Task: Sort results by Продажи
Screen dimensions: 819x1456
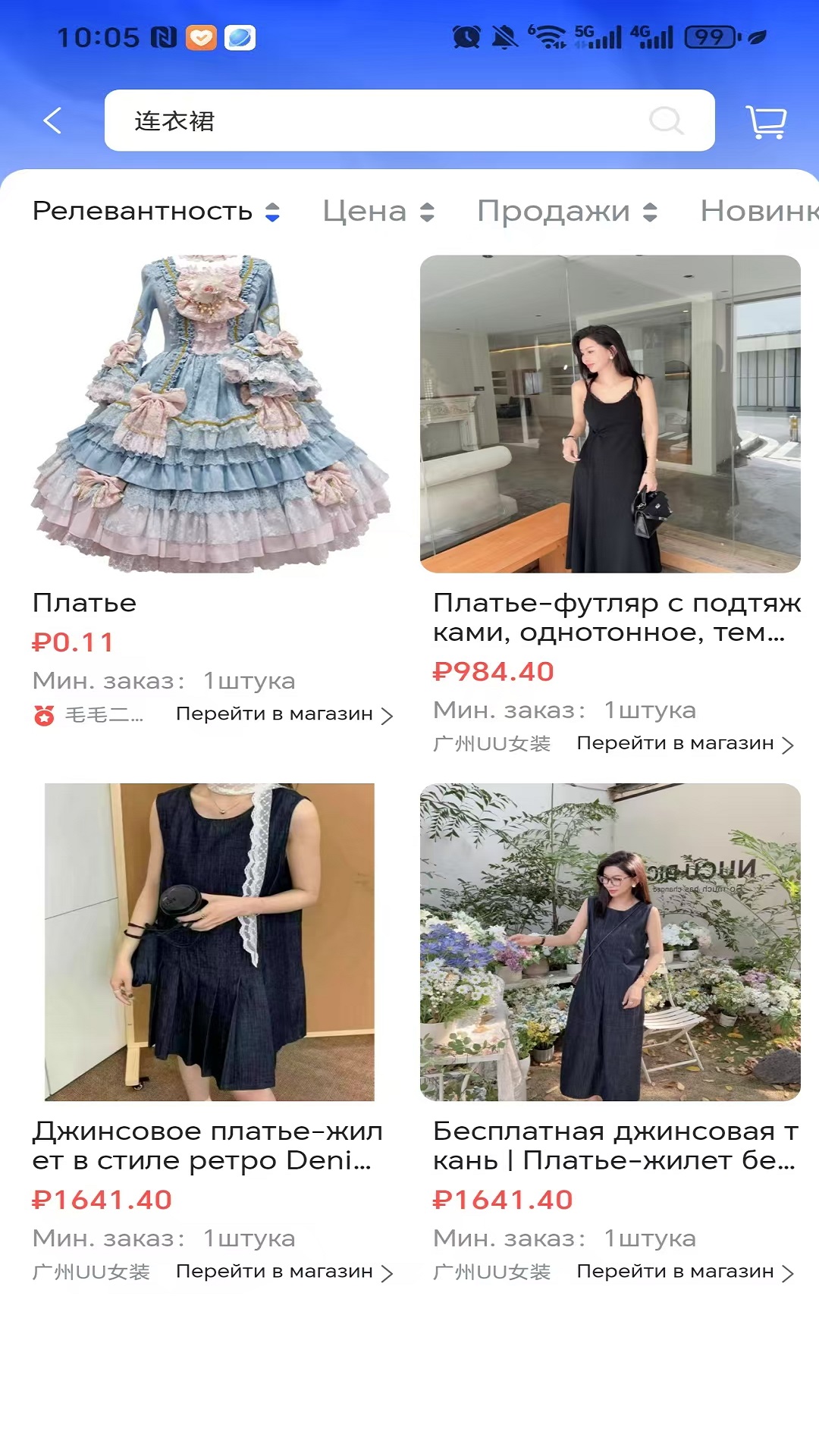Action: pos(566,212)
